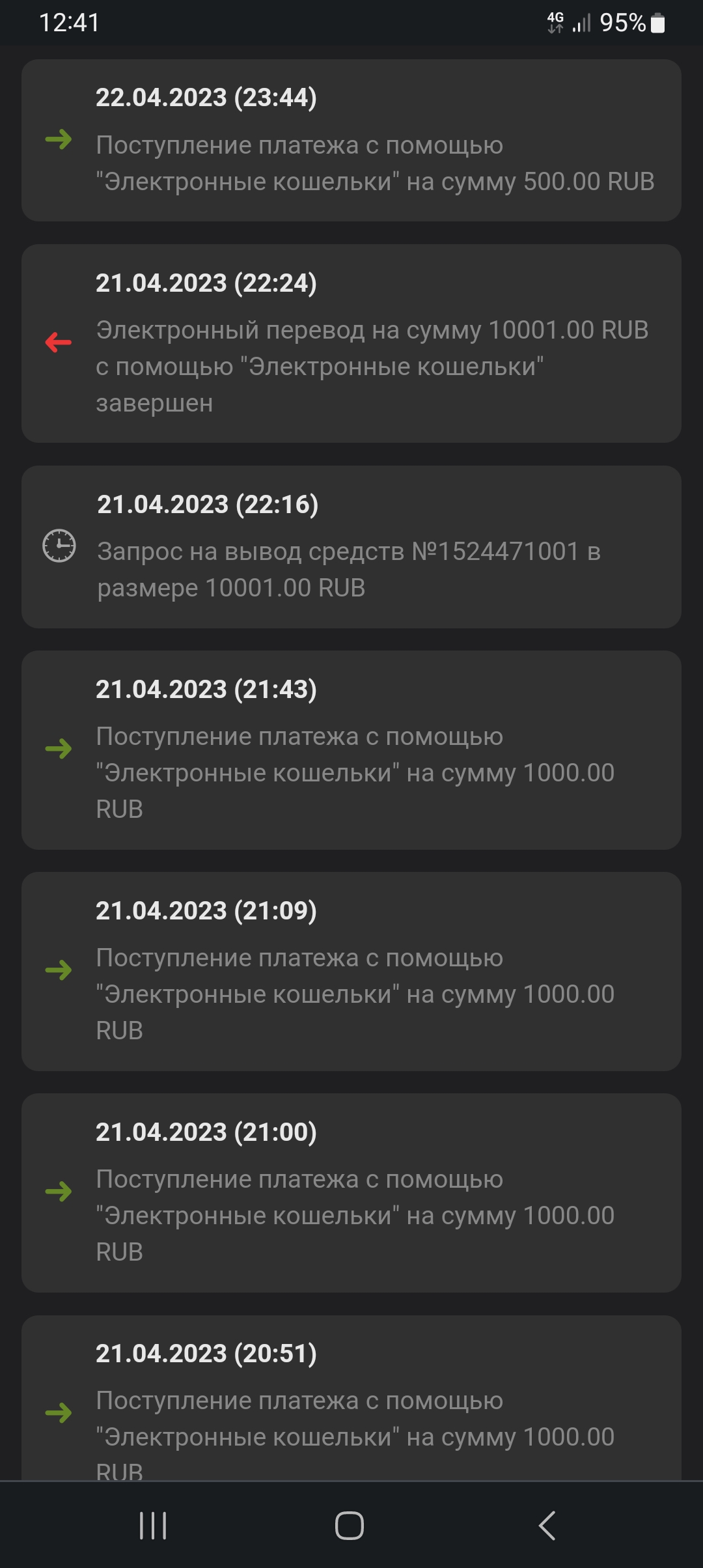Select the red outgoing transfer arrow icon
The height and width of the screenshot is (1568, 703).
pos(59,341)
